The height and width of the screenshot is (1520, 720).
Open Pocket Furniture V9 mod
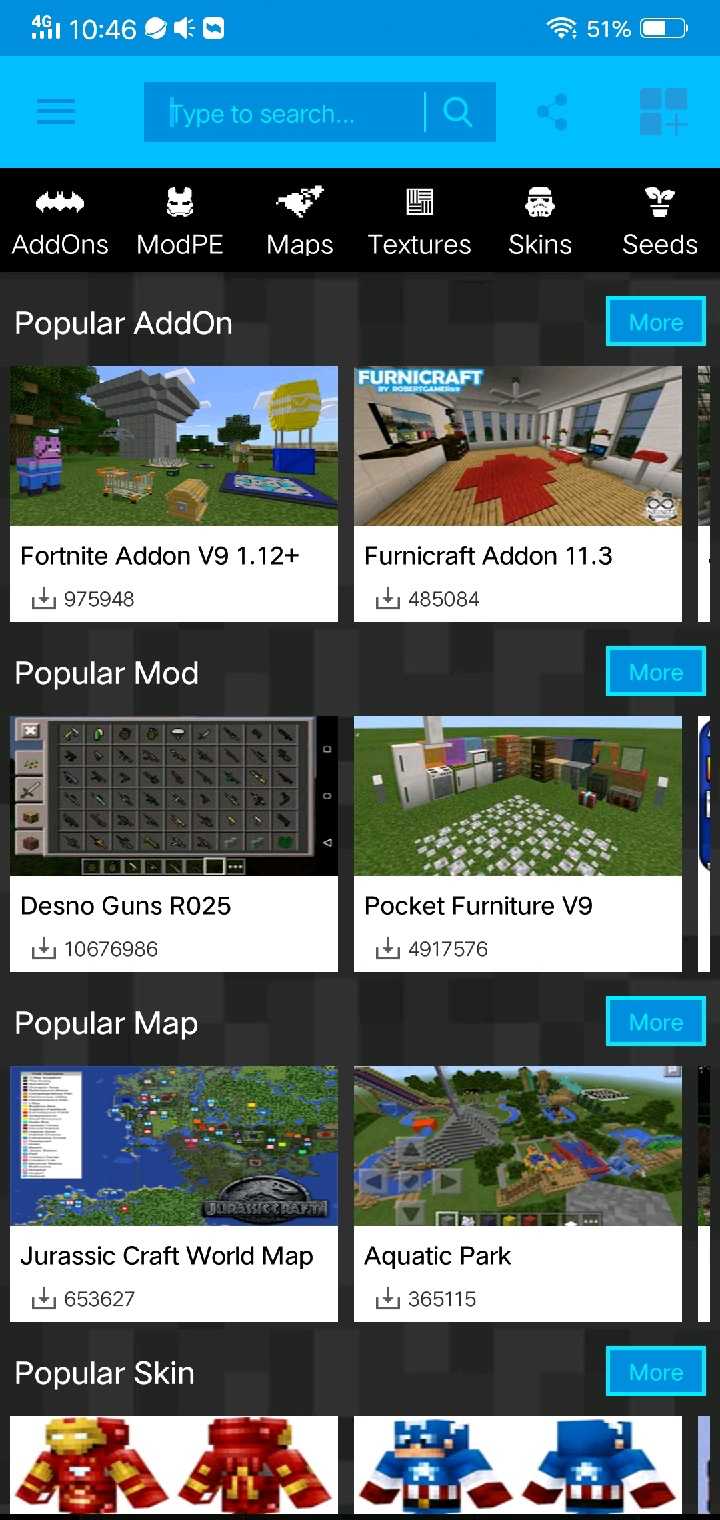point(518,842)
